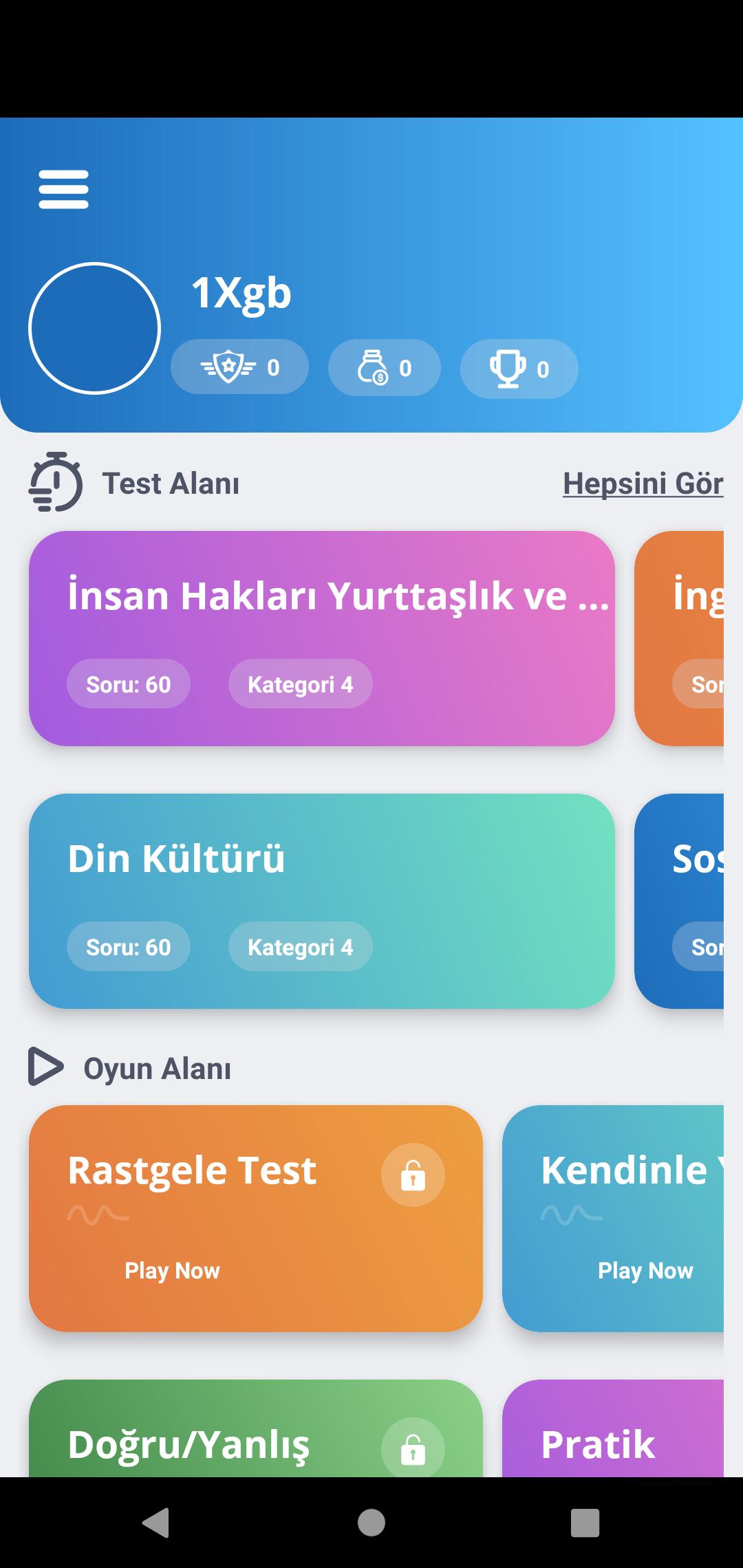This screenshot has height=1568, width=743.
Task: Tap the profile avatar circle
Action: pyautogui.click(x=95, y=328)
